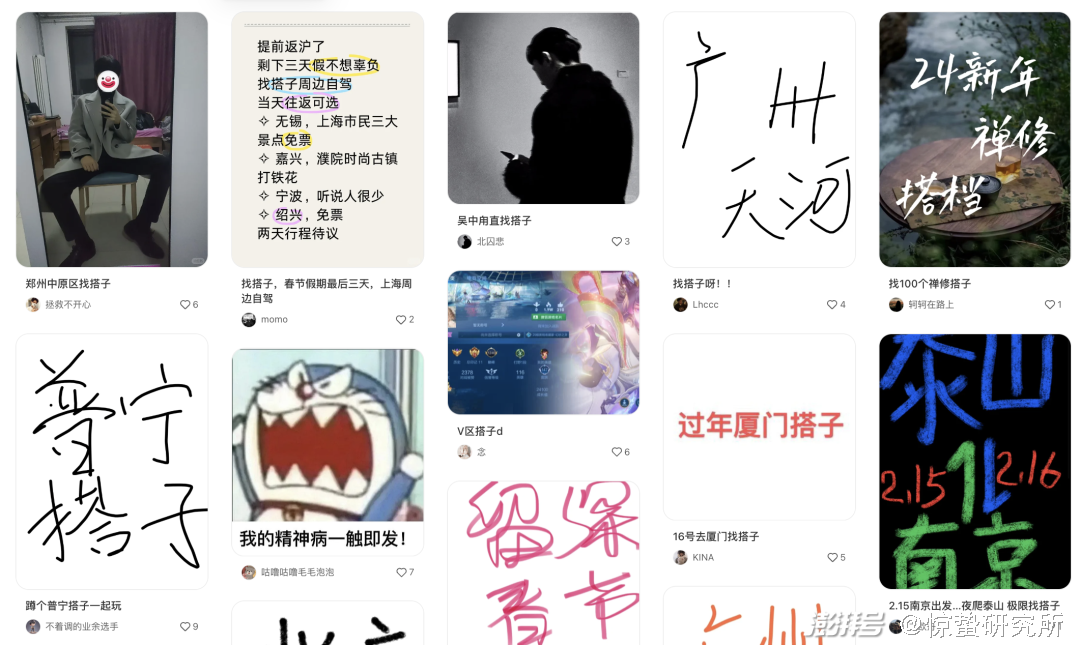Open the 2.15南京出发 夜爬泰山 post
This screenshot has width=1080, height=645.
click(975, 461)
